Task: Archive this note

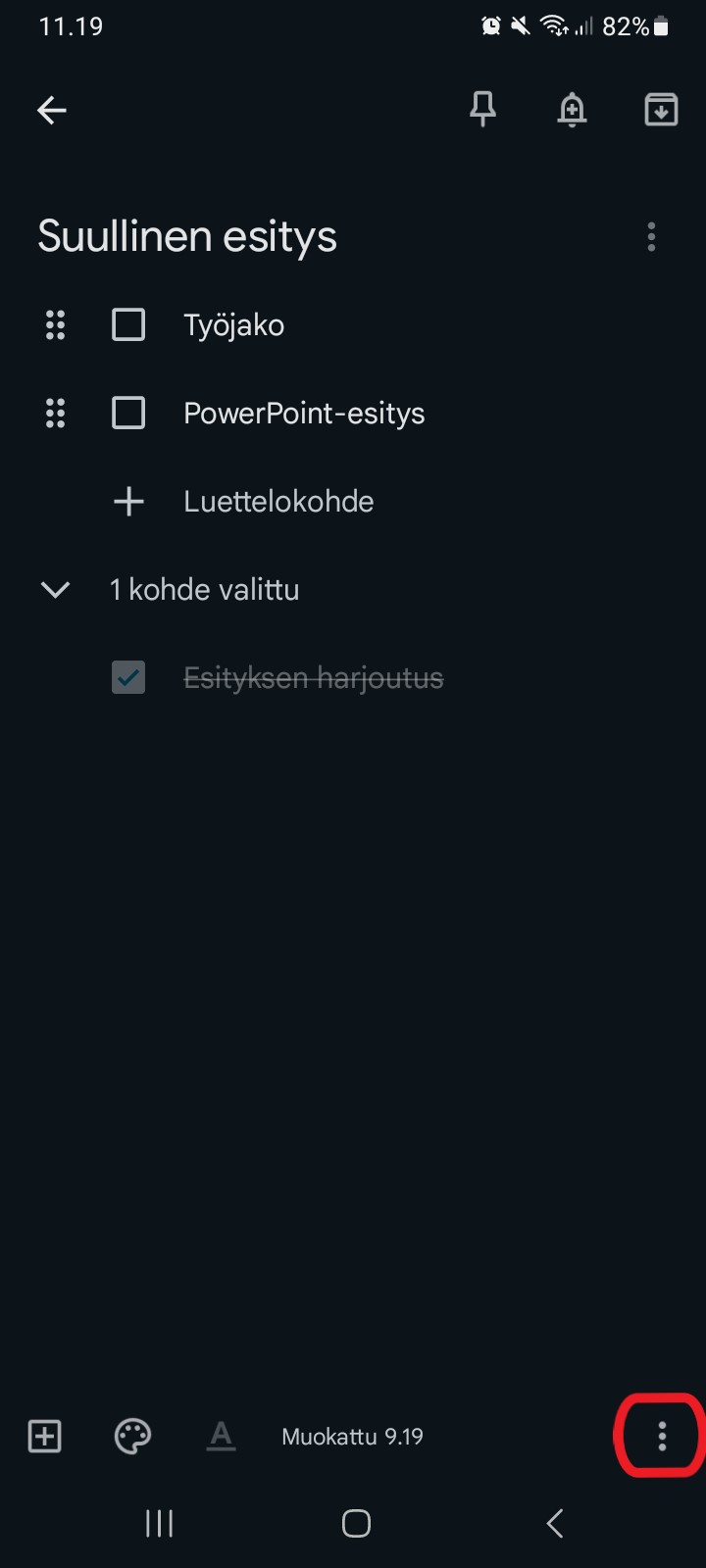Action: pos(661,110)
